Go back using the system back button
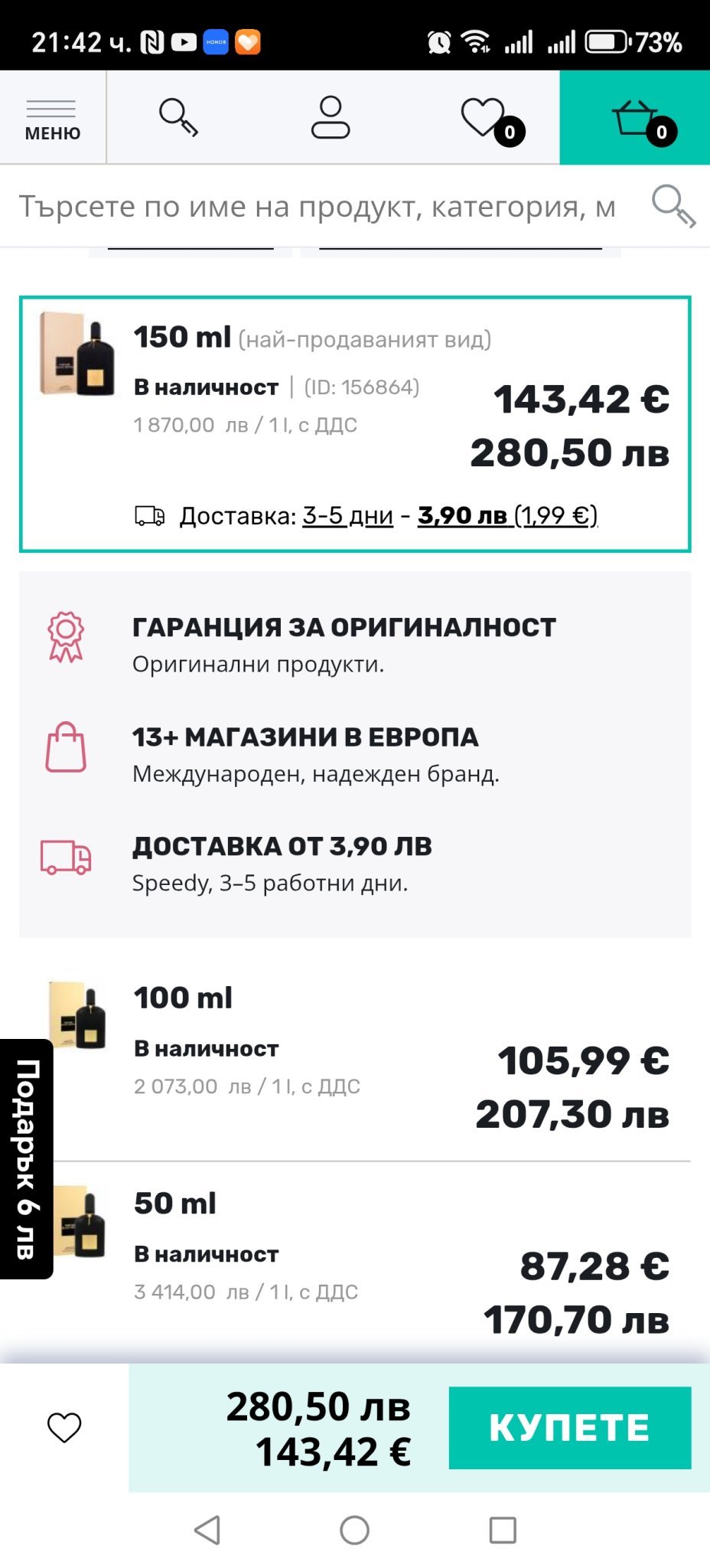710x1568 pixels. tap(207, 1530)
